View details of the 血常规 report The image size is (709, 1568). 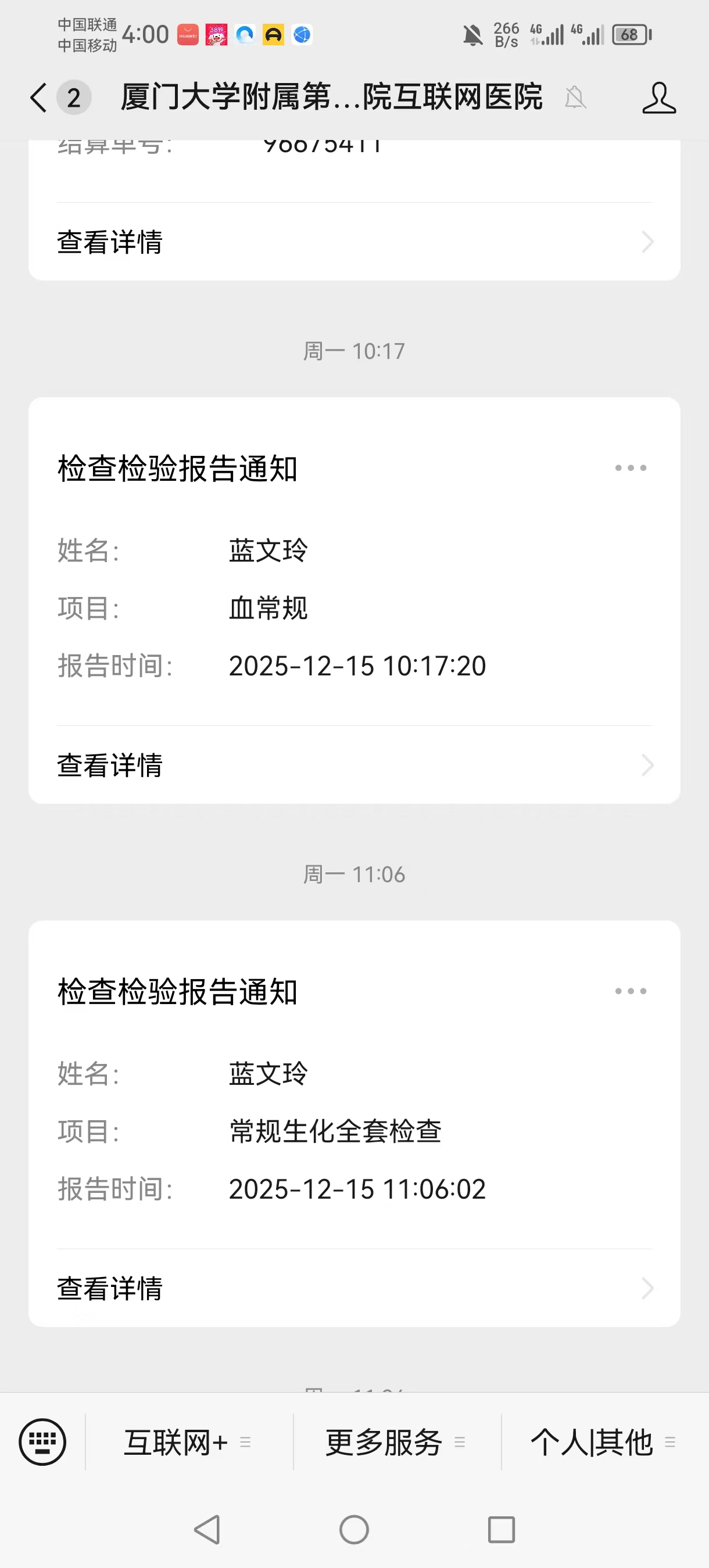click(x=354, y=765)
